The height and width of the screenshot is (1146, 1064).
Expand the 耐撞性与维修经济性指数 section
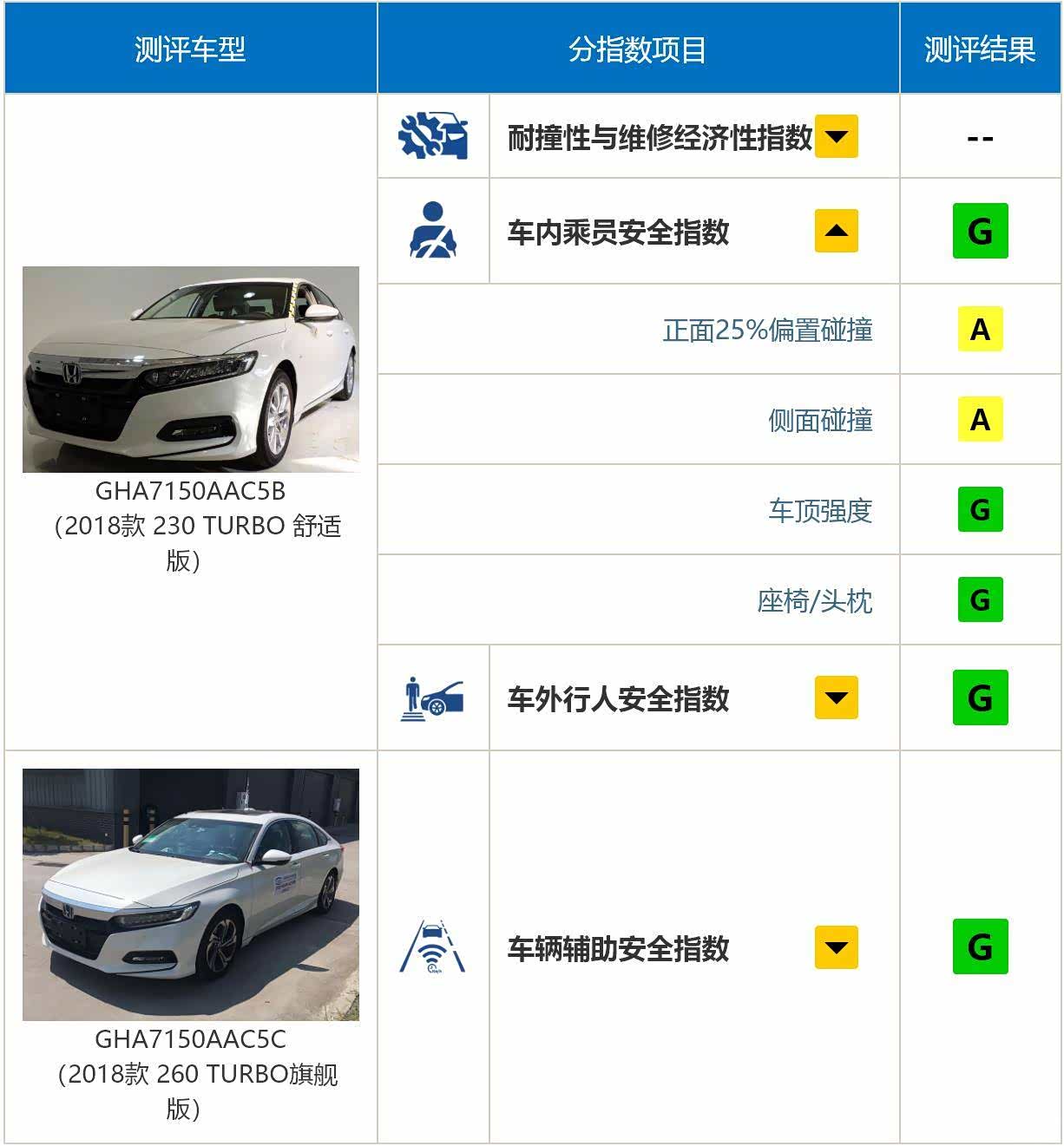(x=836, y=137)
